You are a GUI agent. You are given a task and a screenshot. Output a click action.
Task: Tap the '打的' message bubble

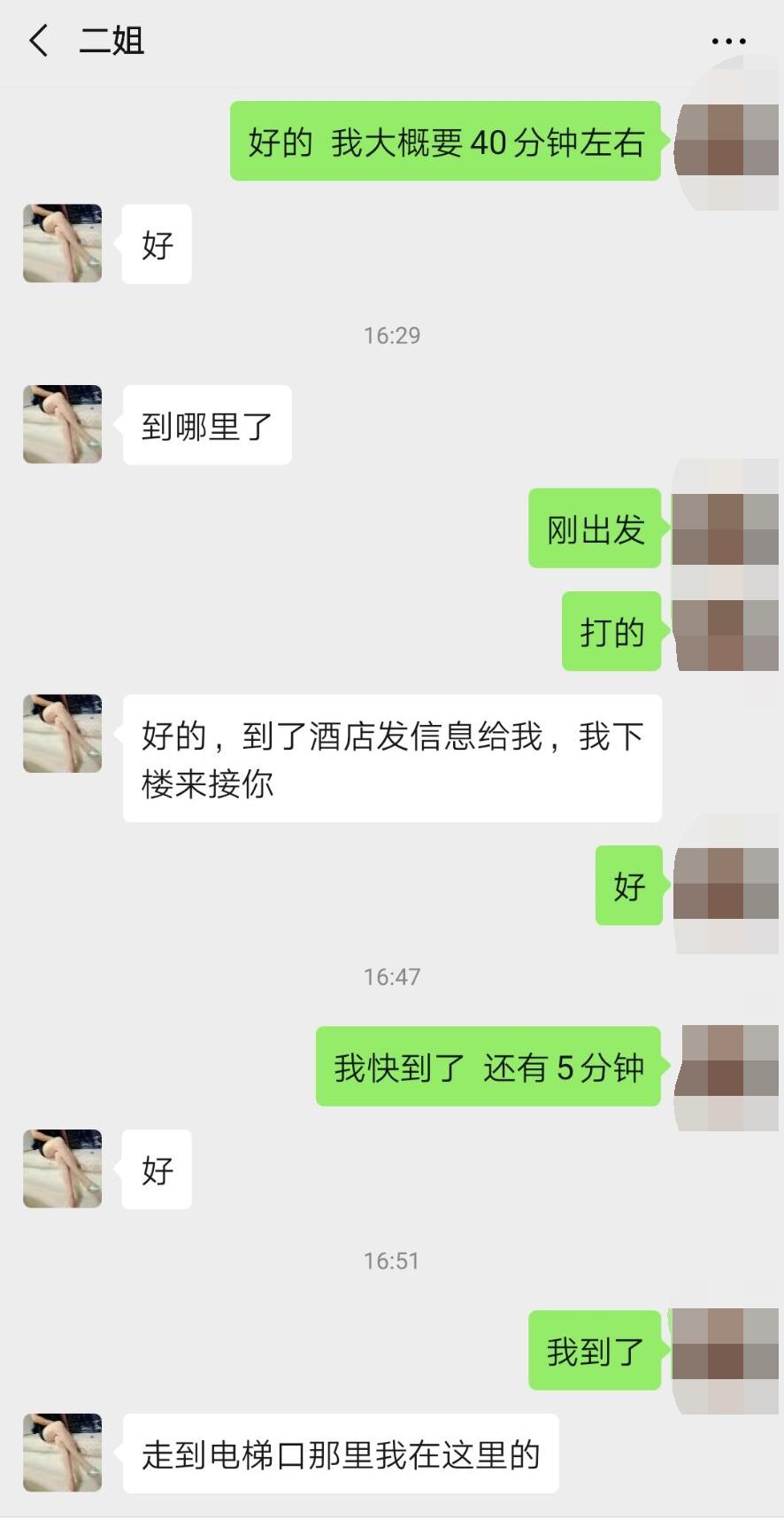(611, 632)
